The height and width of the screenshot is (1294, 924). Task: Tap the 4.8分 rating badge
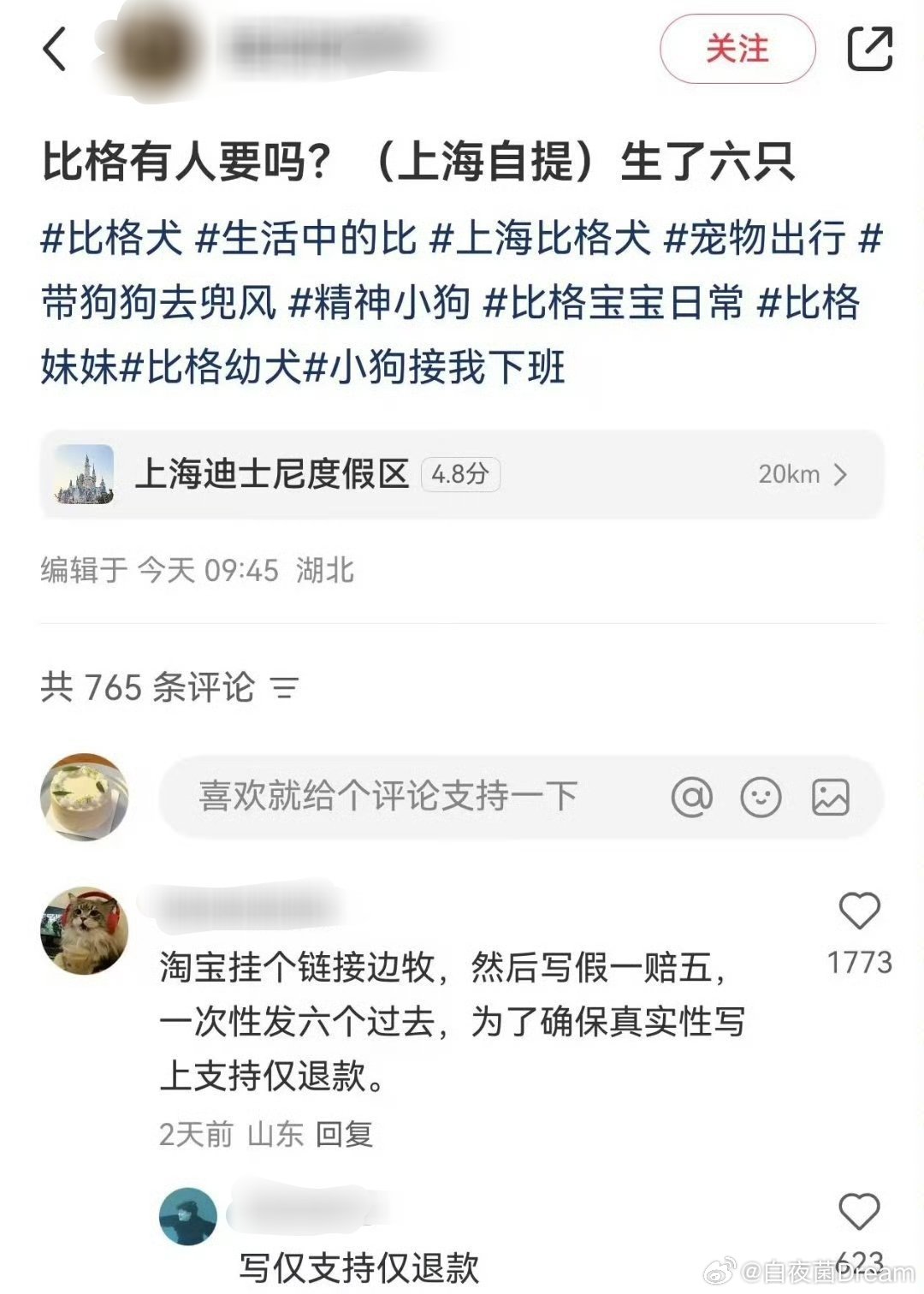[460, 475]
